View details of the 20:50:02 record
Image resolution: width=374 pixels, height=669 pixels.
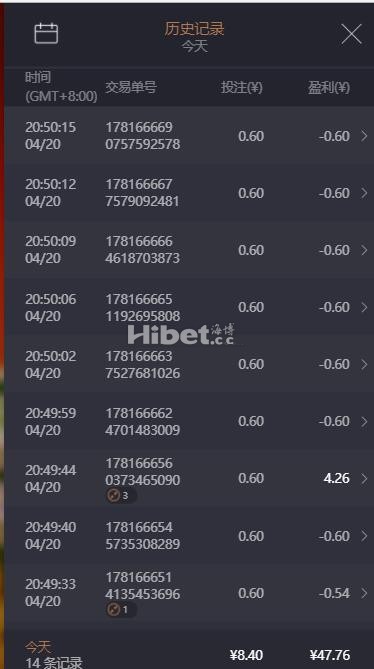click(x=189, y=364)
